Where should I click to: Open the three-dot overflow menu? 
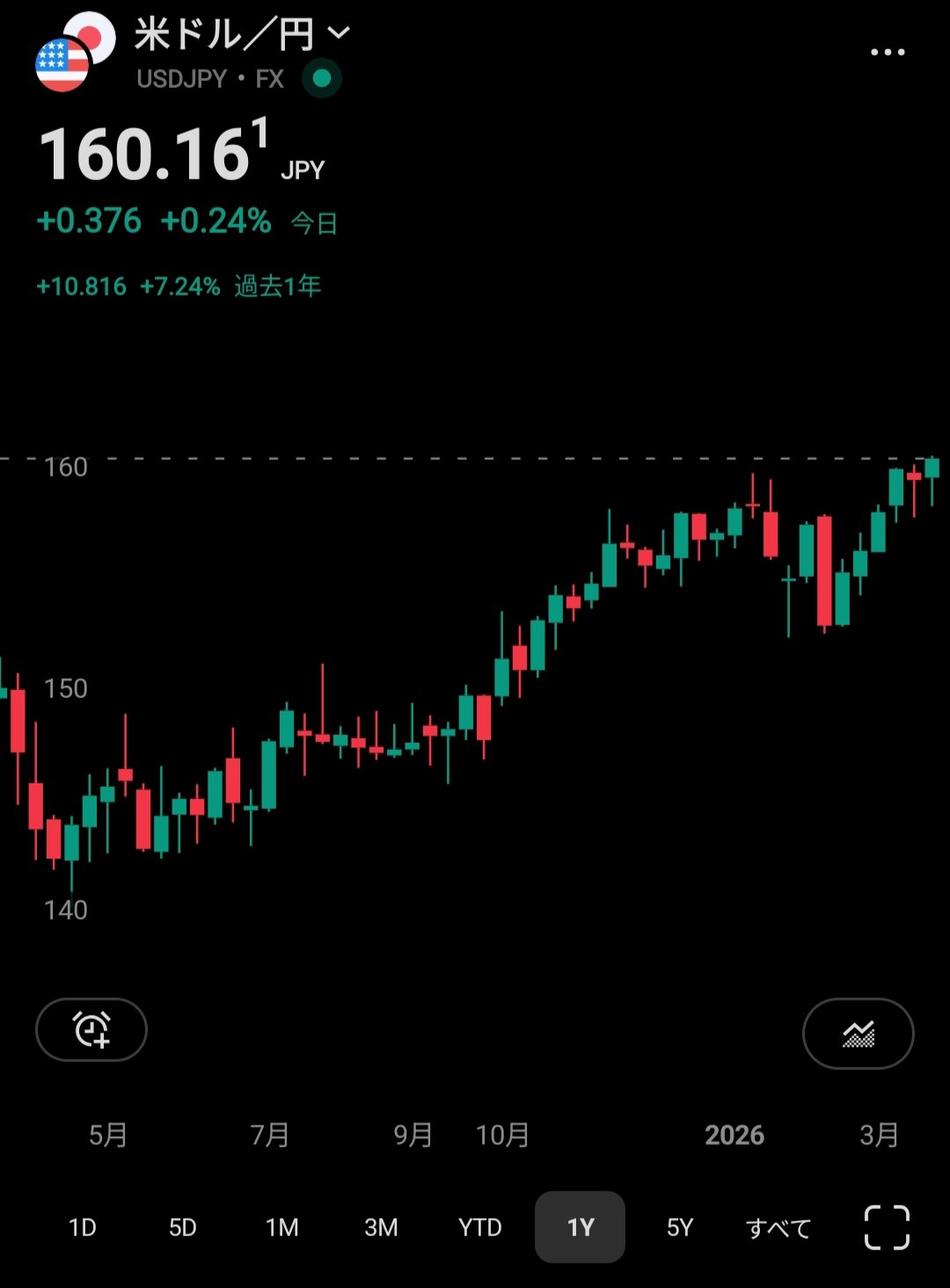tap(887, 53)
